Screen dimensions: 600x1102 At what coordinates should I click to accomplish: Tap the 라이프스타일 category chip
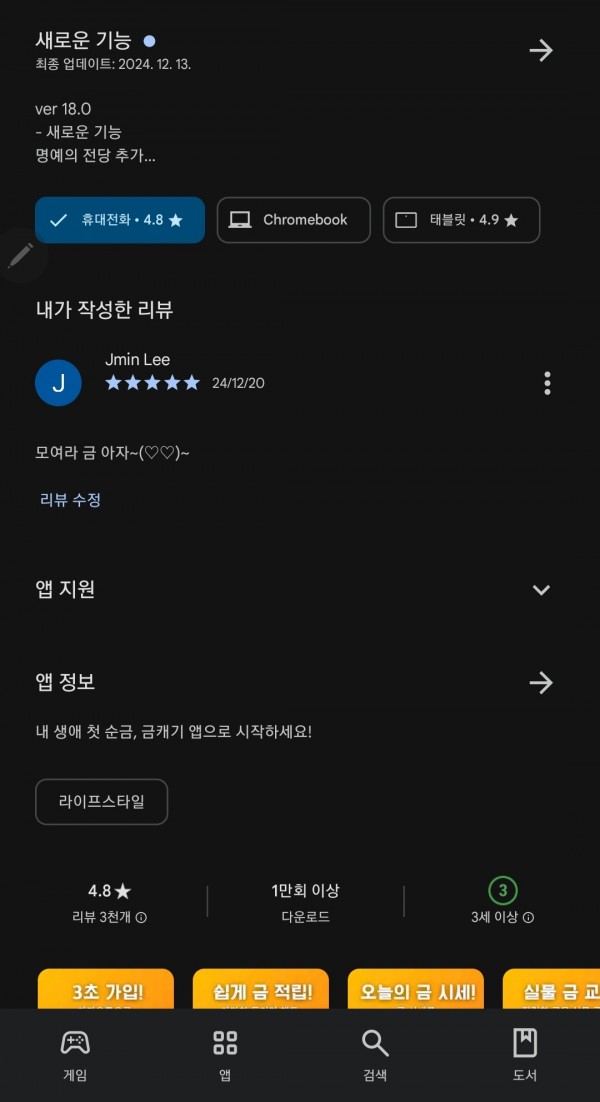(x=102, y=801)
